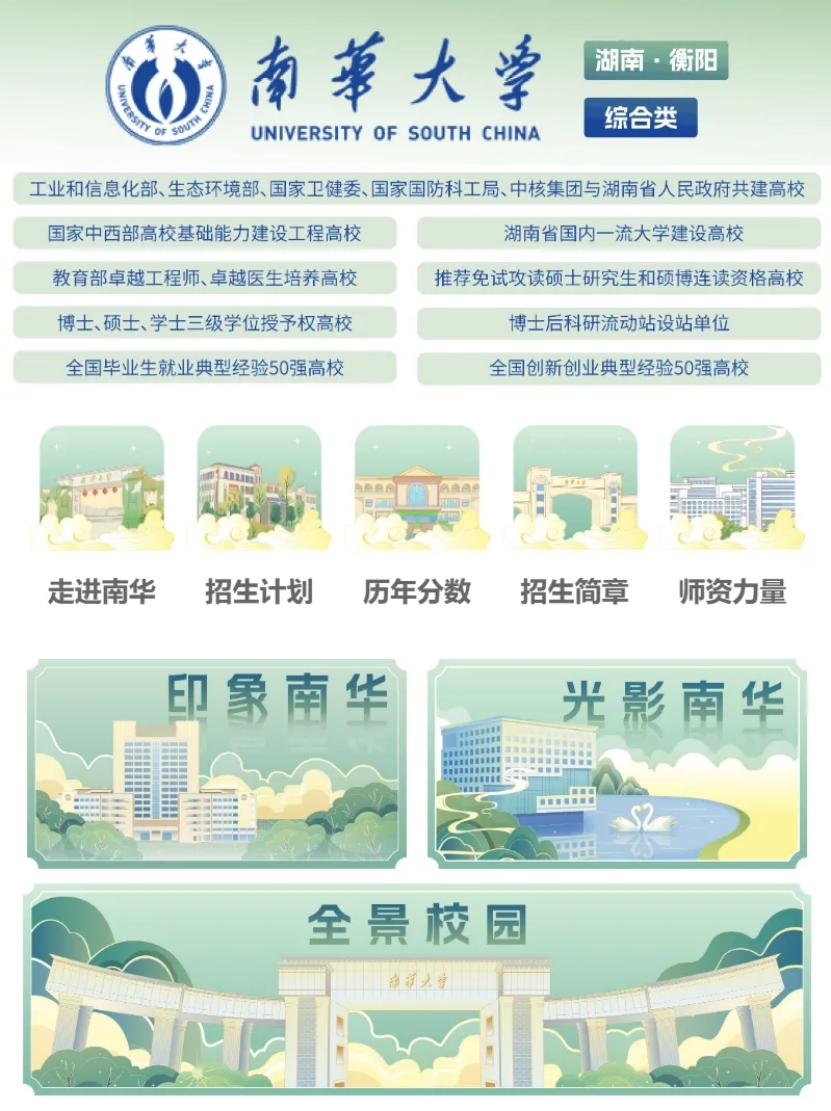View 招生计划 enrollment plan
Screen dimensions: 831x1111
(x=259, y=515)
